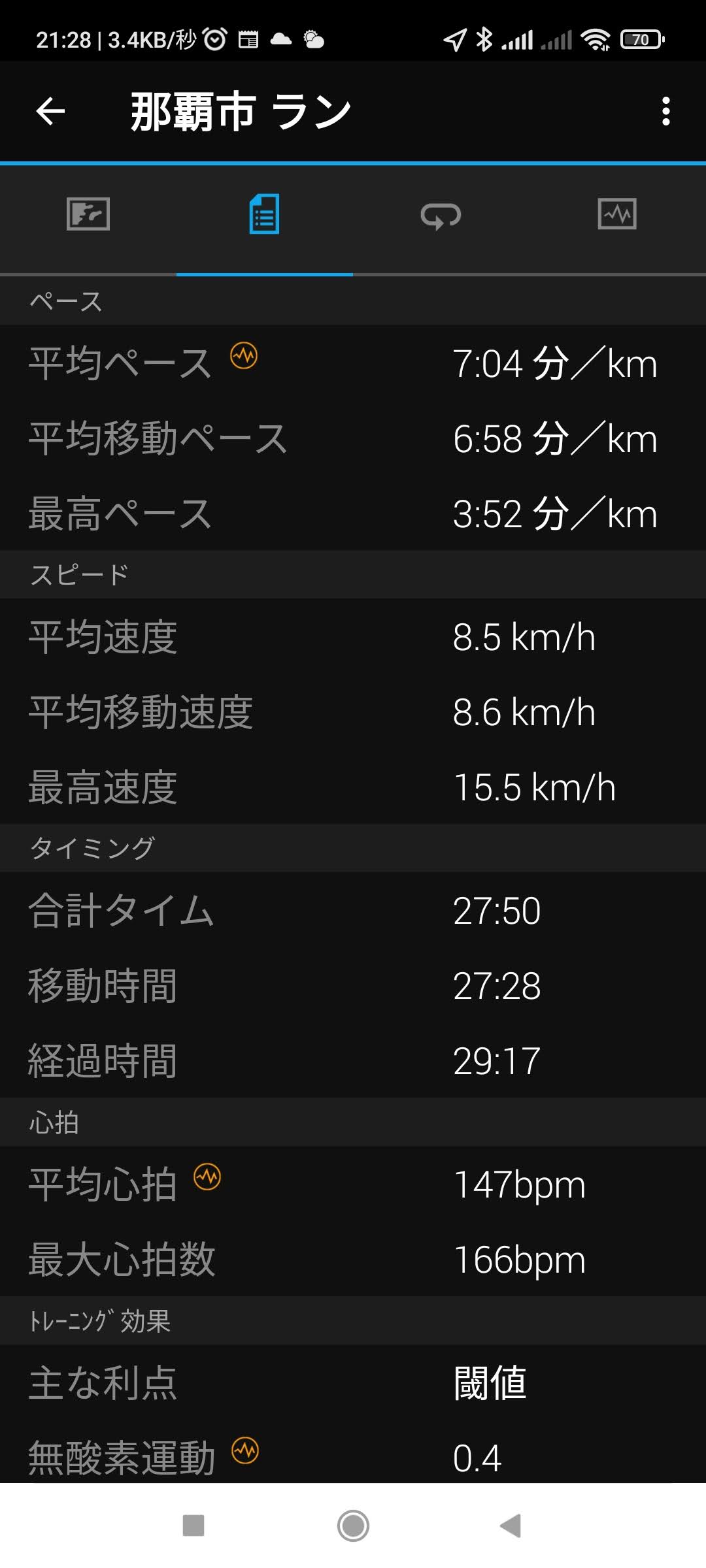Open the three-dot overflow menu
The width and height of the screenshot is (706, 1568).
click(x=665, y=111)
